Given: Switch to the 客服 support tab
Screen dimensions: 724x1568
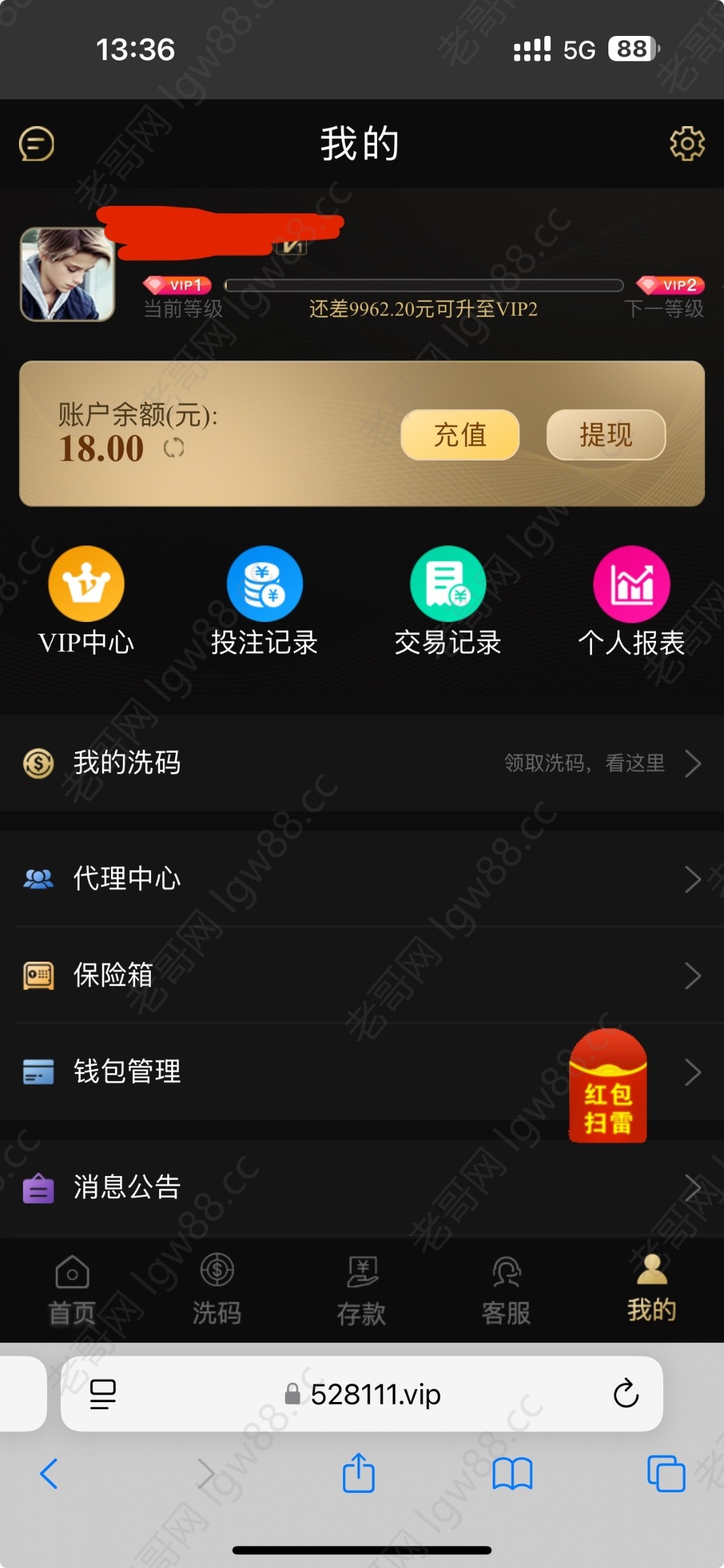Looking at the screenshot, I should click(506, 1290).
